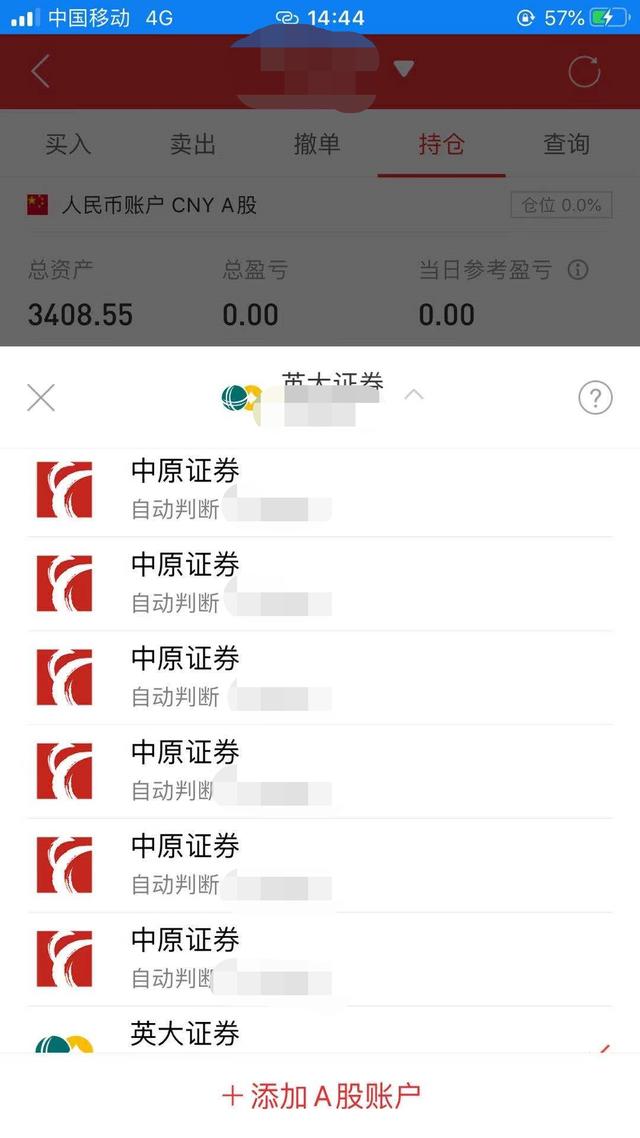
Task: Close the account selection sheet
Action: [41, 398]
